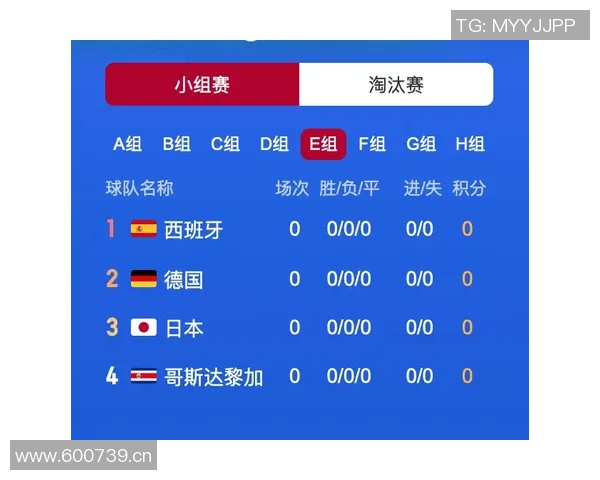Show the C组 standings
Image resolution: width=600 pixels, height=480 pixels.
pos(225,144)
